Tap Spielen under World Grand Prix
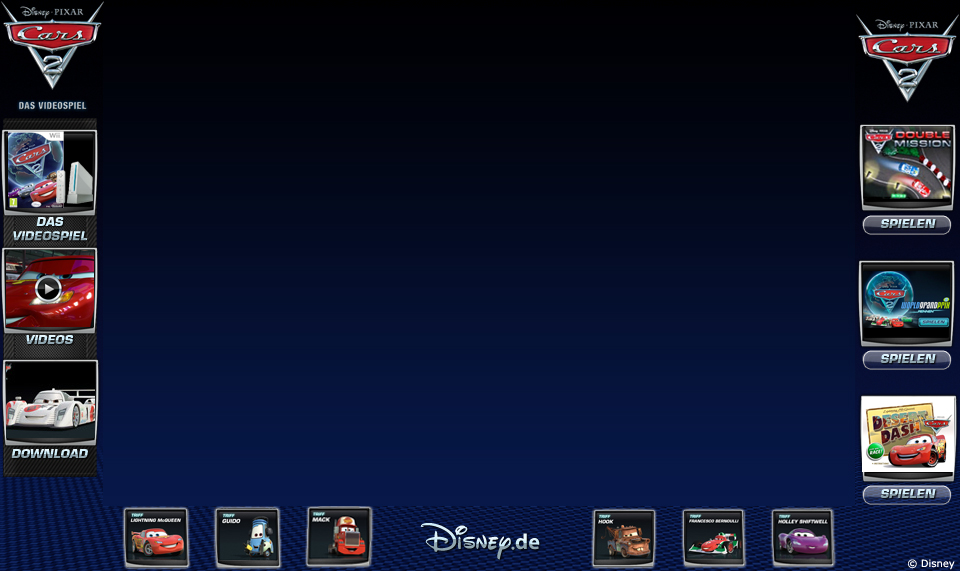Screen dimensions: 960x571 pos(906,359)
